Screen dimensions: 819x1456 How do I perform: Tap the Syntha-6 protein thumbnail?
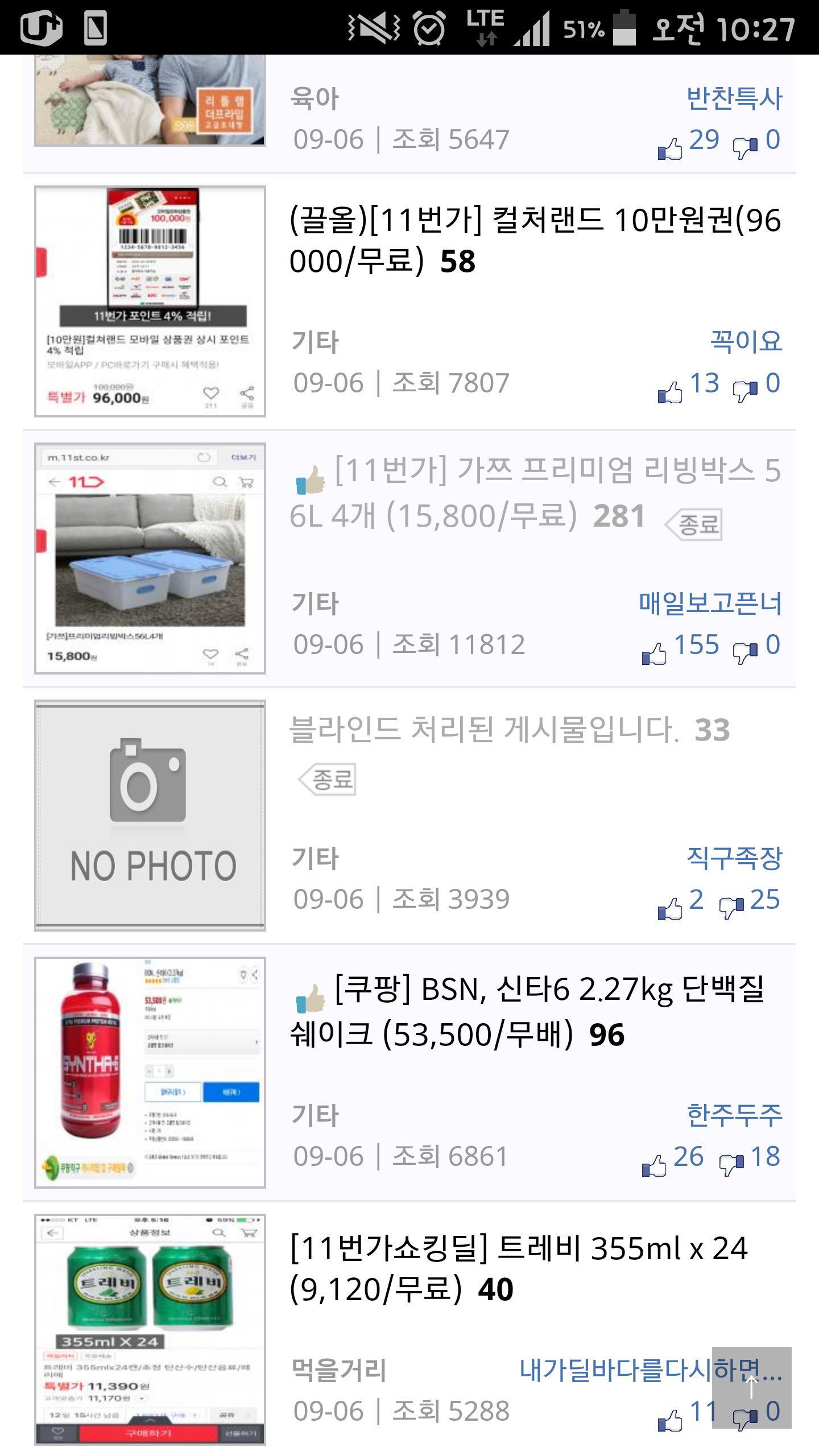pos(150,1073)
